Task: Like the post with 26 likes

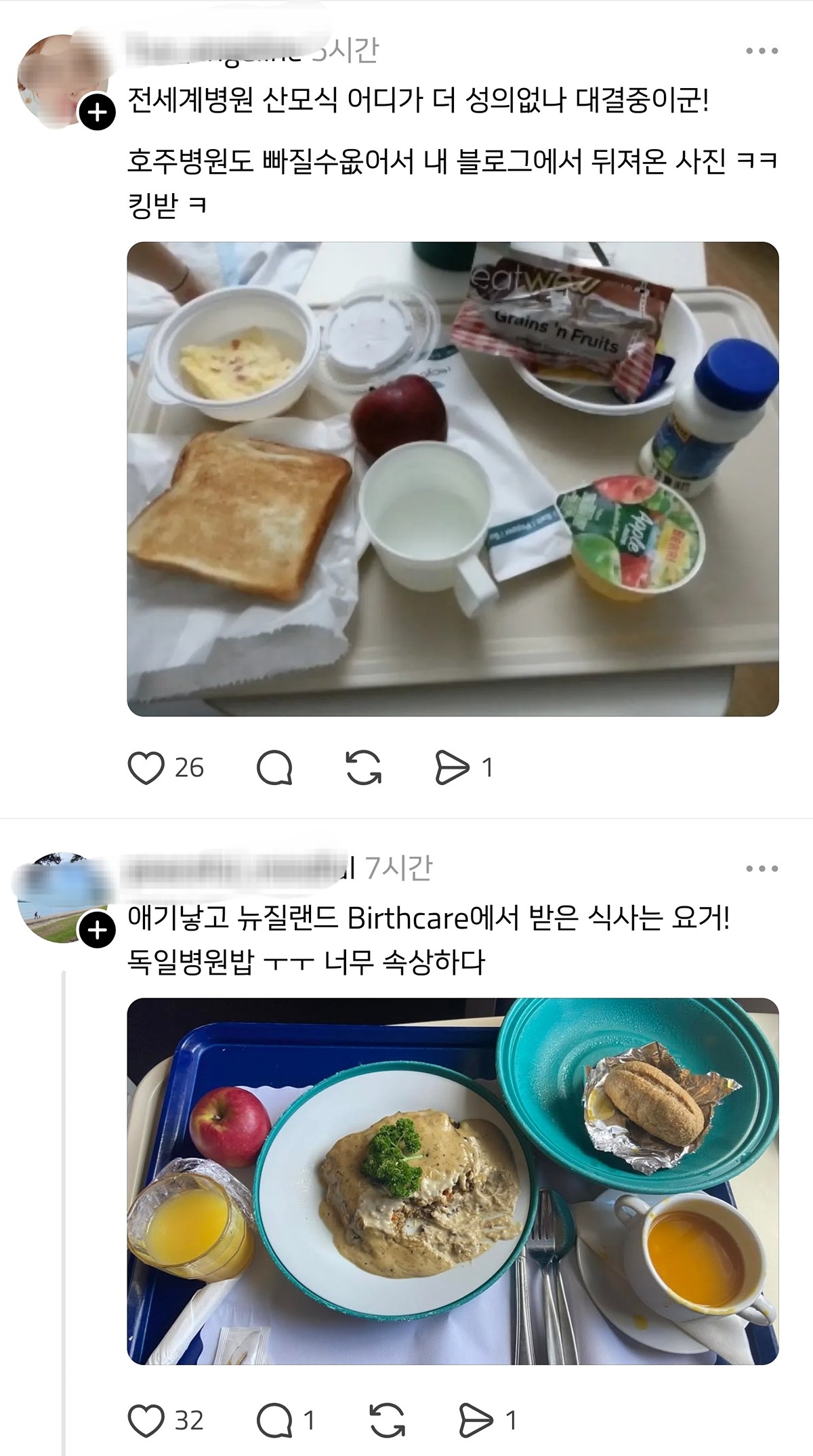Action: click(146, 768)
